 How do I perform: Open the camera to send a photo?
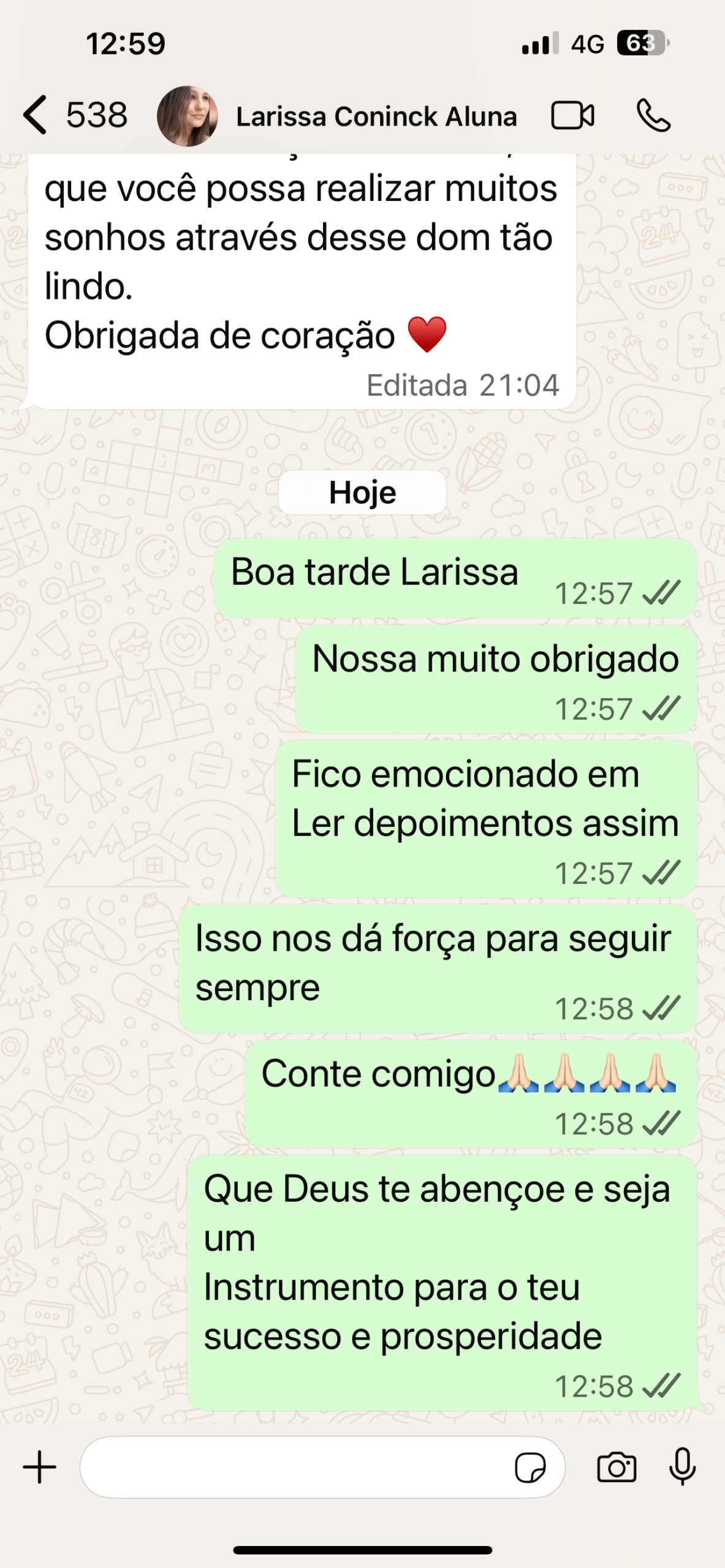[x=617, y=1467]
